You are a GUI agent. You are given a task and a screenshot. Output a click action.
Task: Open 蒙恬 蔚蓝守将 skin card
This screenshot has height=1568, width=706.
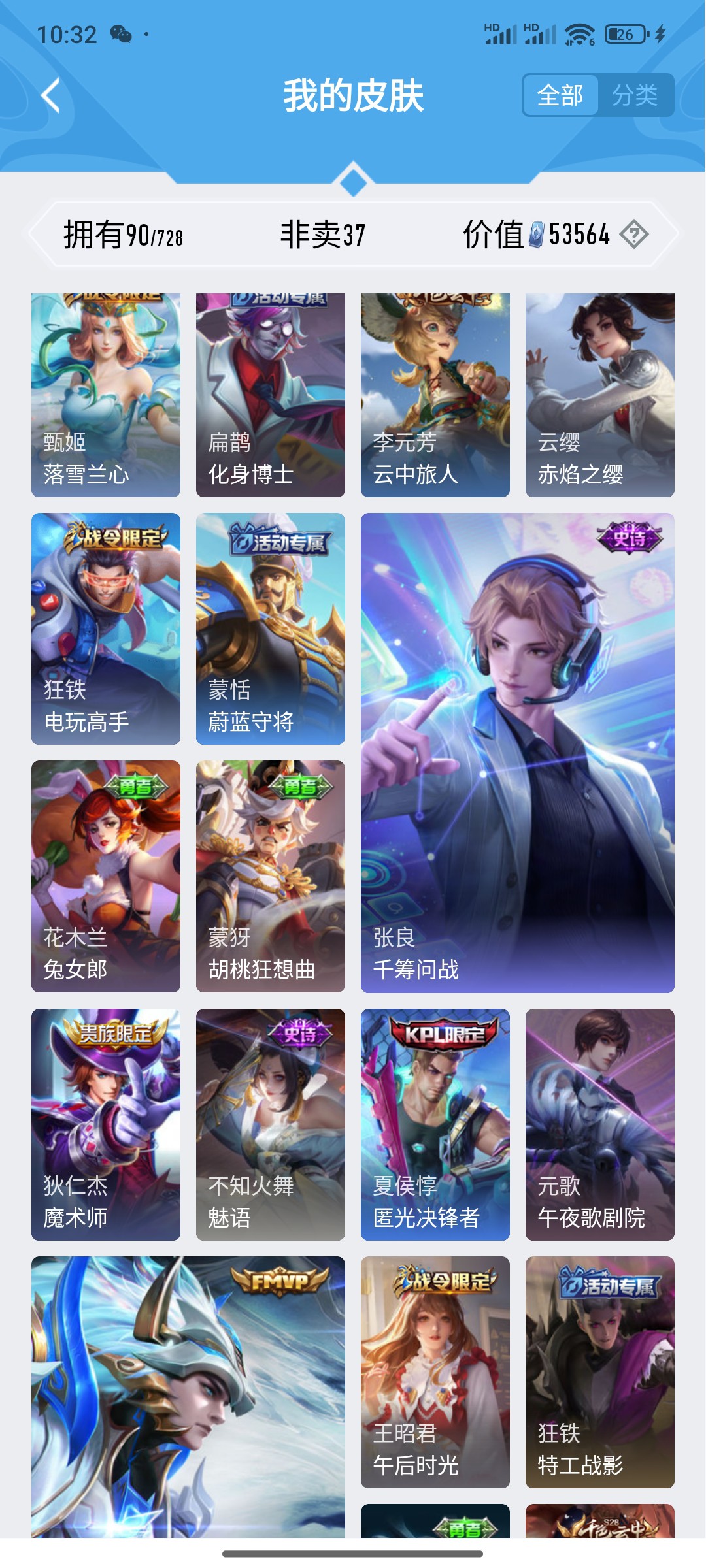(x=271, y=629)
